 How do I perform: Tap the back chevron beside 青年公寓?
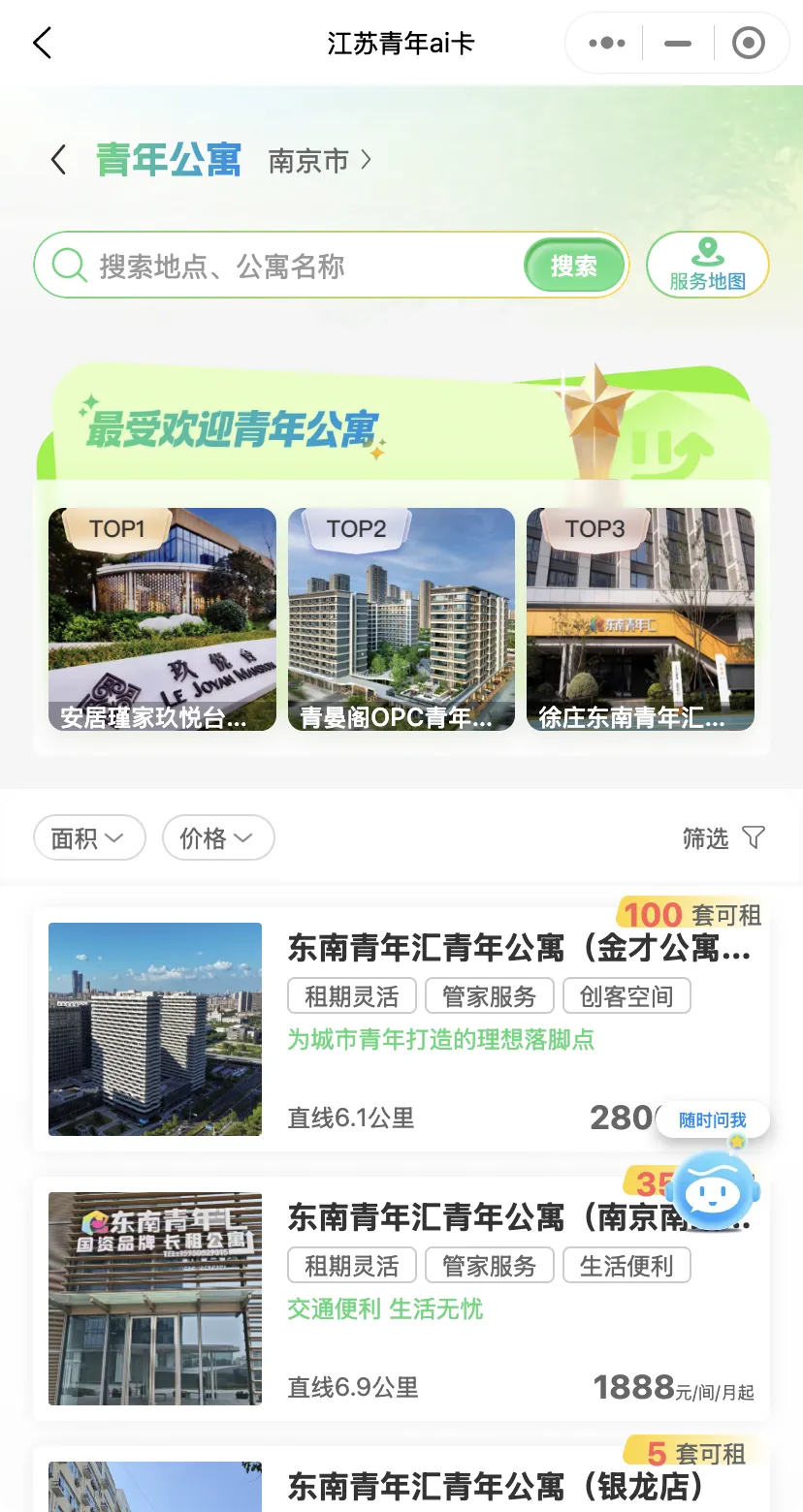59,160
